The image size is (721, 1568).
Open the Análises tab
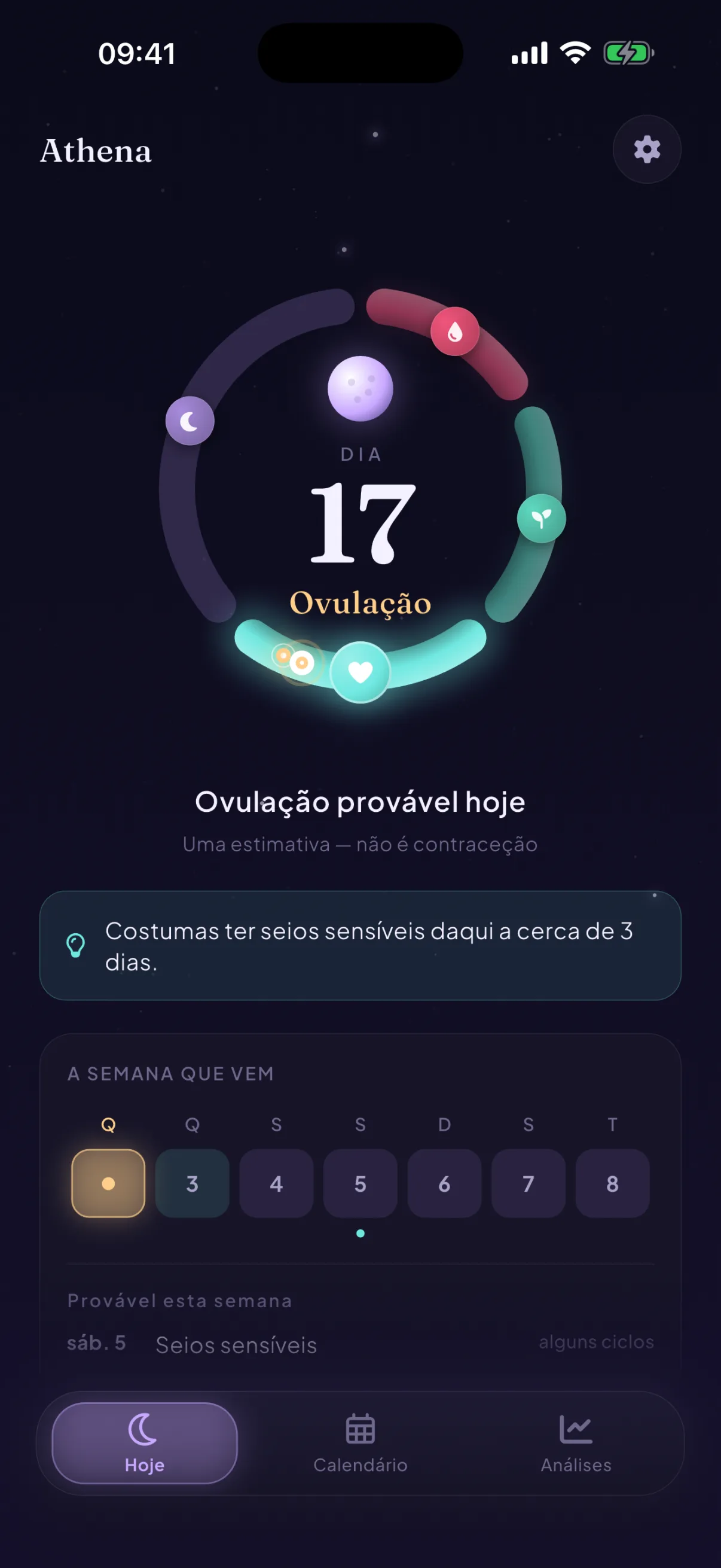pos(576,1443)
